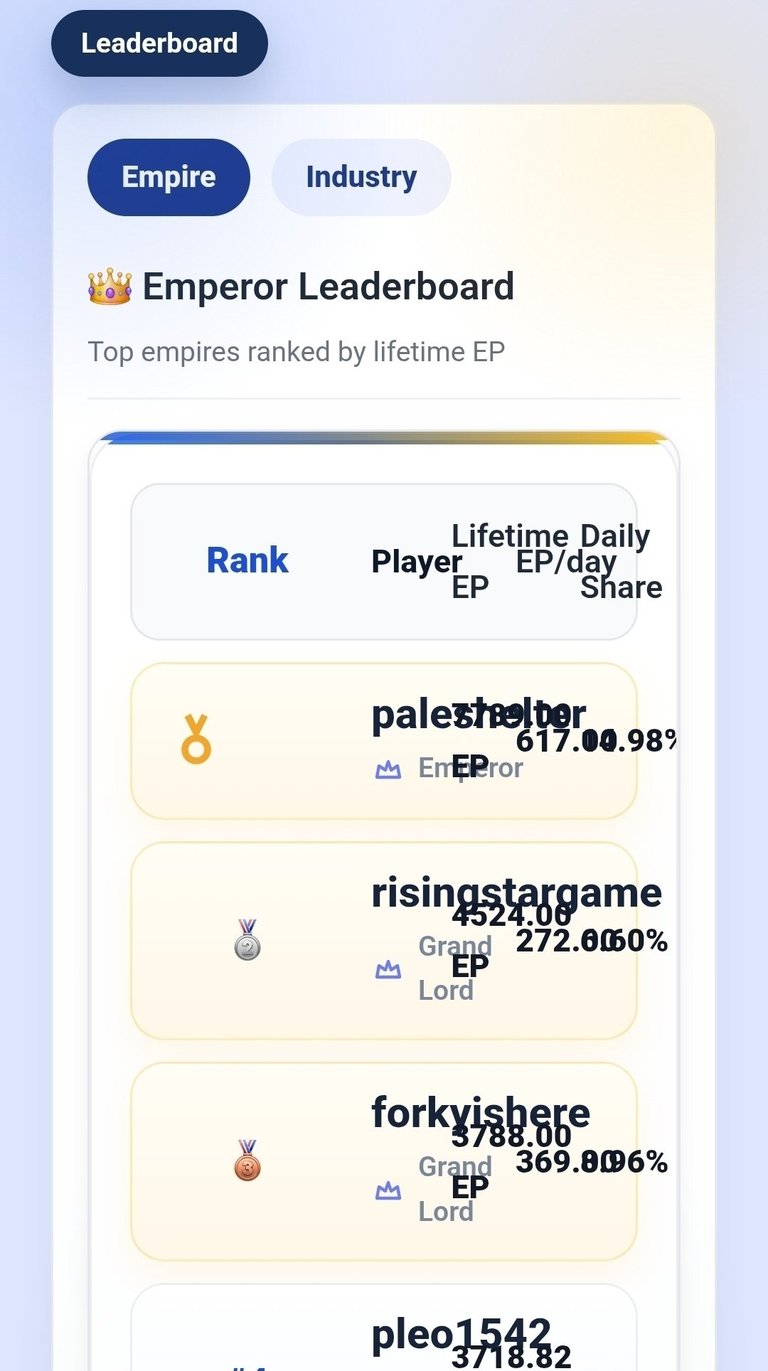
Task: Open risingstargame's leaderboard row
Action: (384, 941)
